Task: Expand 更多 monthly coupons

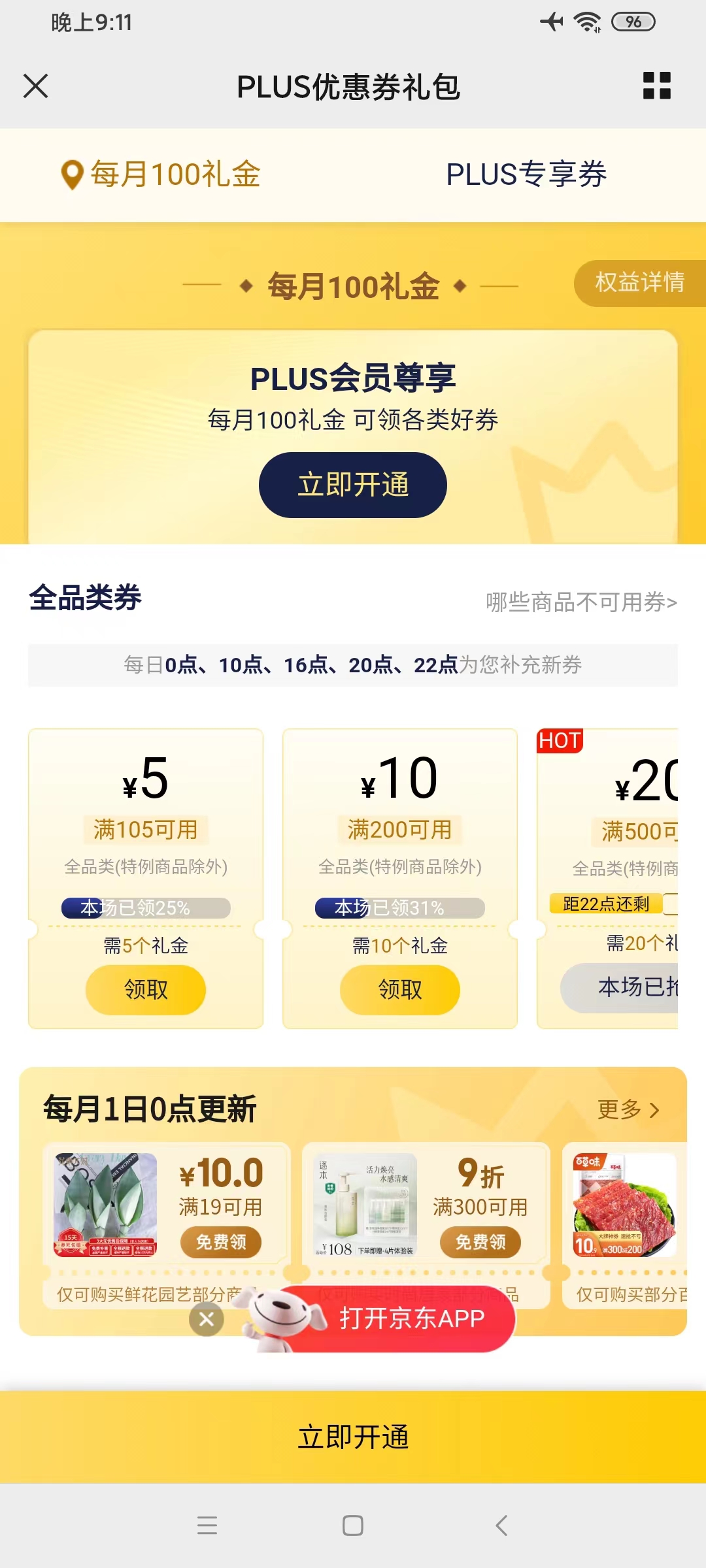Action: 627,1109
